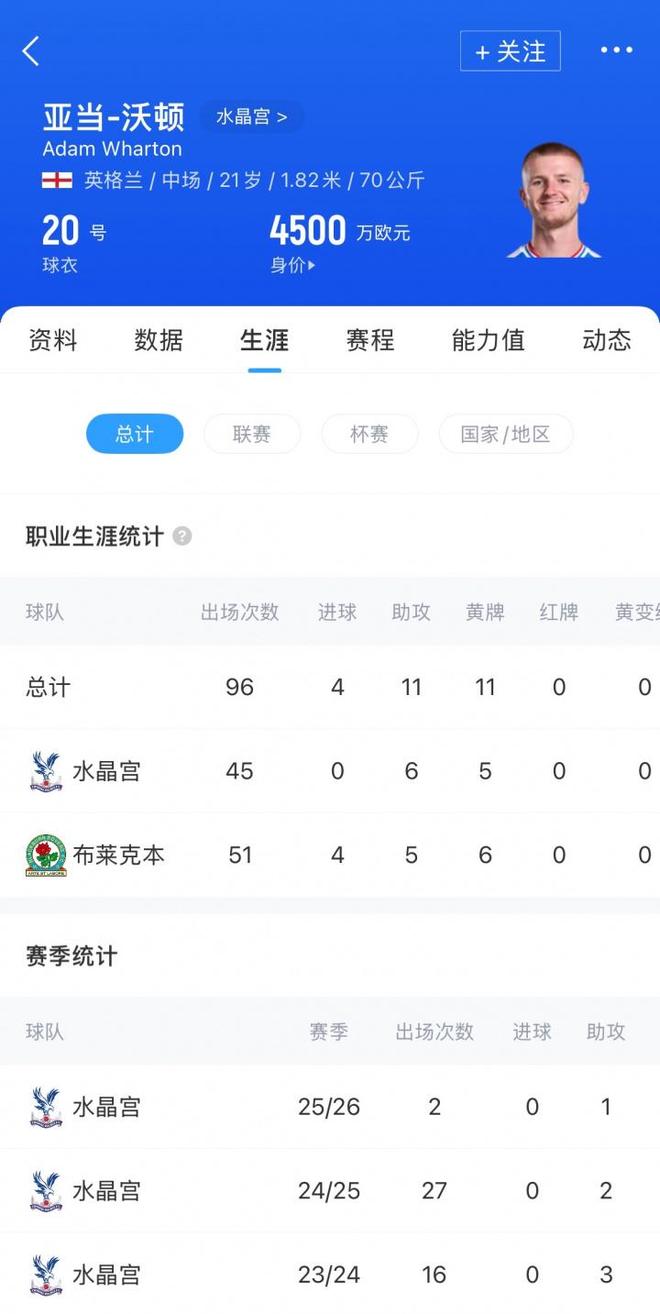Switch to the 资料 tab
The height and width of the screenshot is (1314, 660).
point(52,340)
